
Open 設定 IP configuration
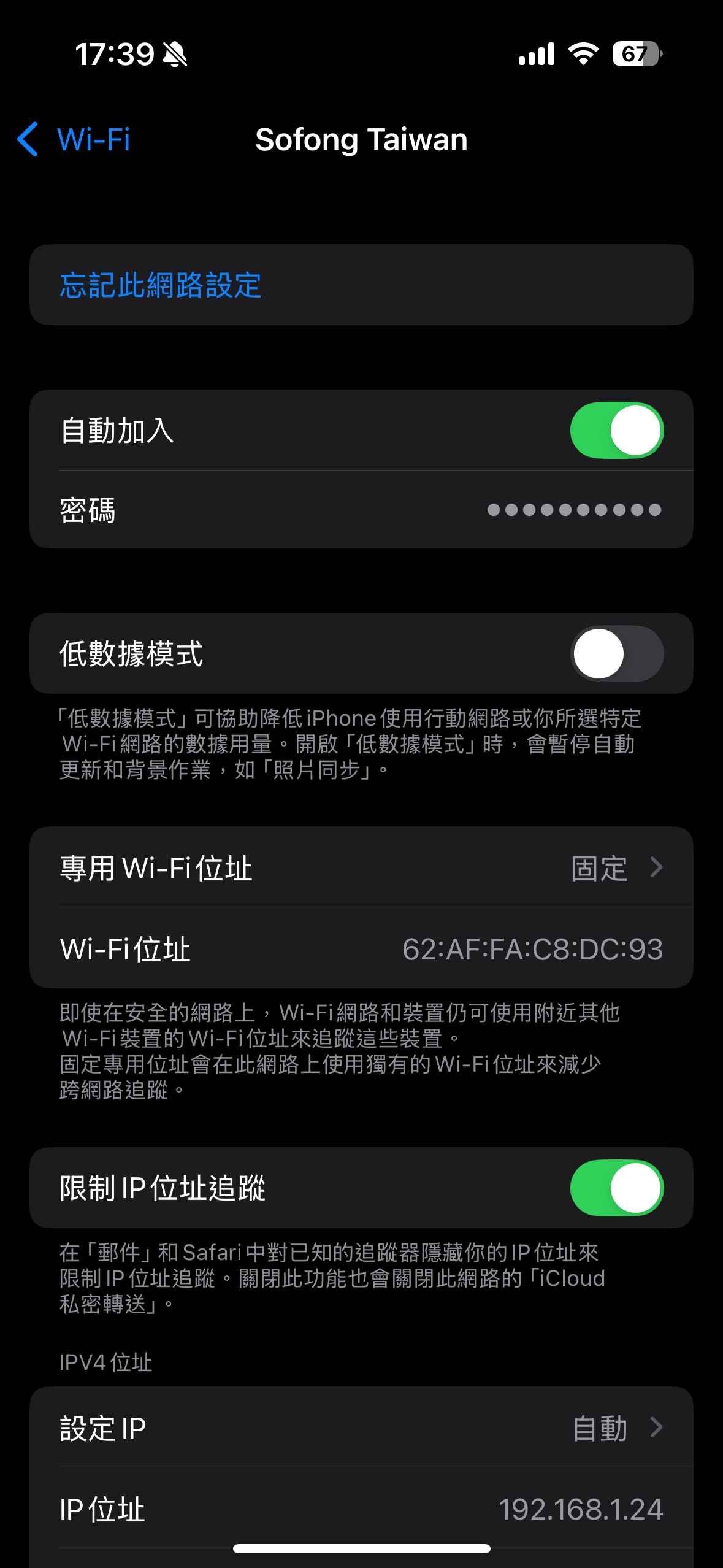coord(361,1428)
